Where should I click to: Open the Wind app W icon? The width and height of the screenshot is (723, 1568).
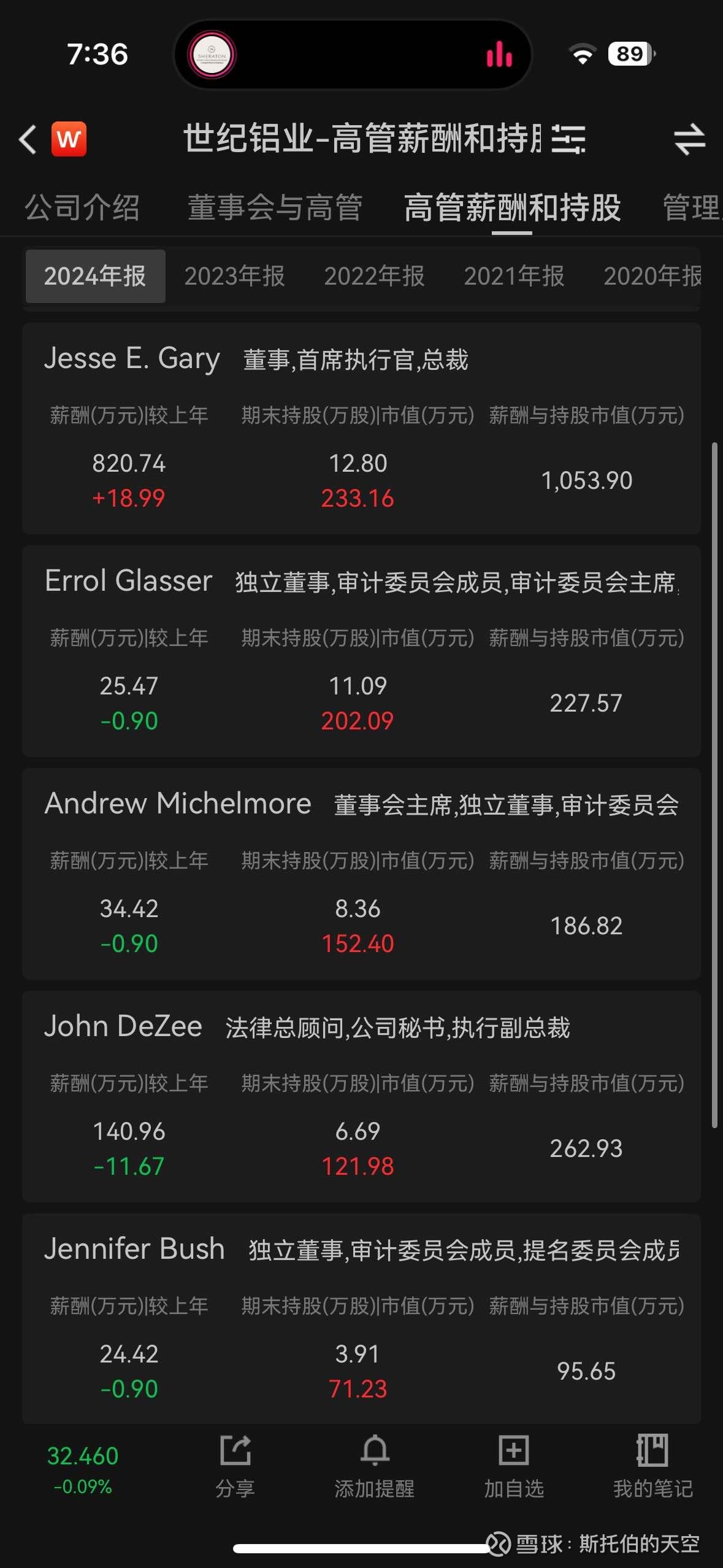(69, 140)
